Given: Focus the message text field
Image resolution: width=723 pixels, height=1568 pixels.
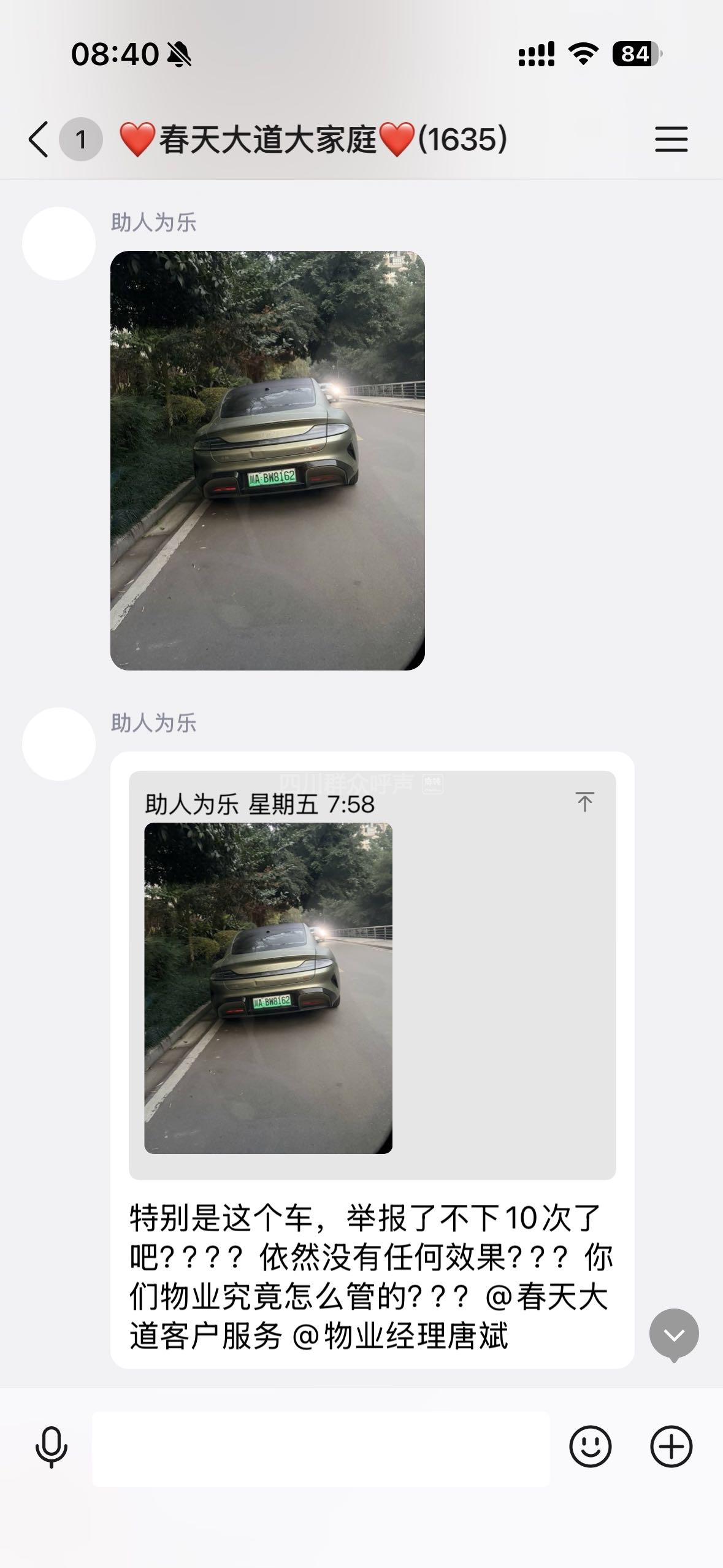Looking at the screenshot, I should [x=321, y=1449].
